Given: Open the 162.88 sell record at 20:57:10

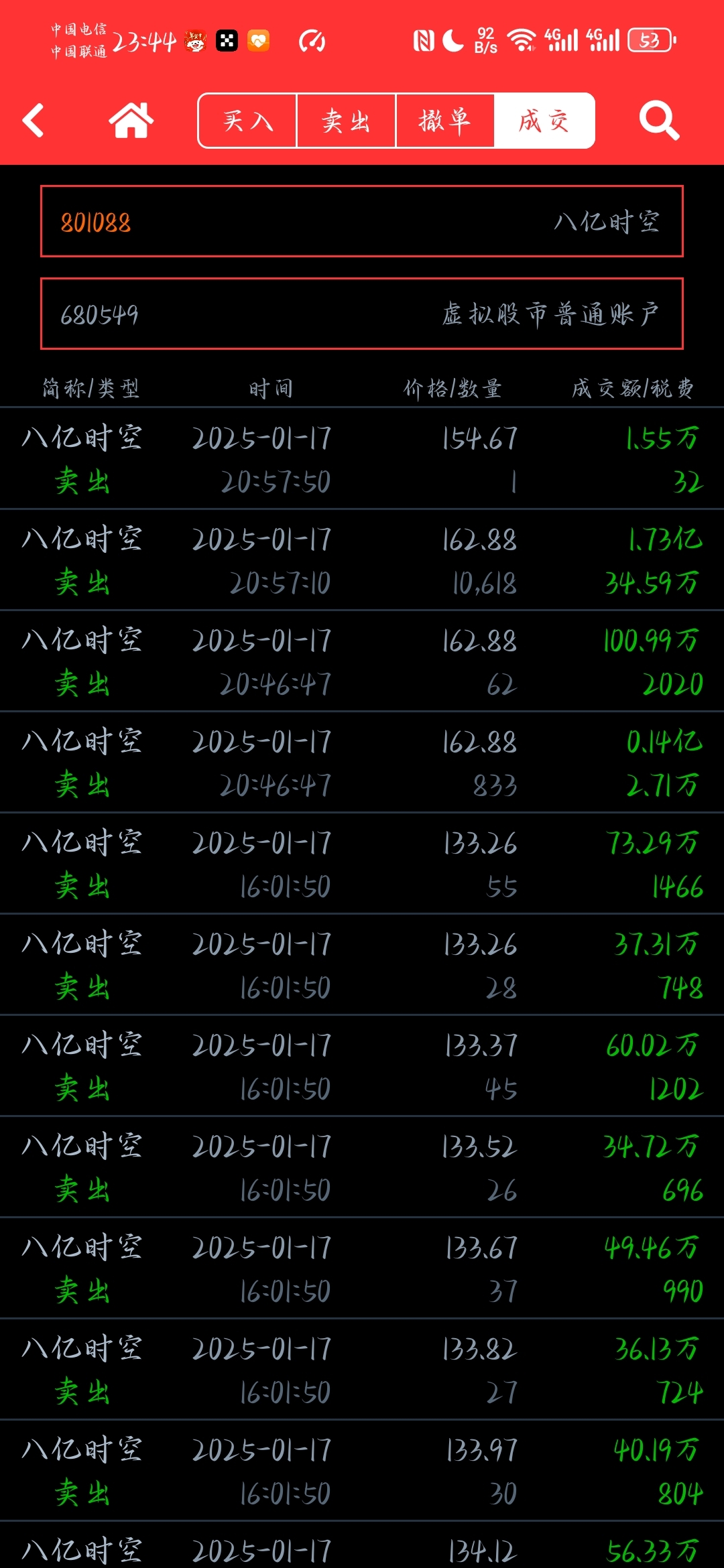Looking at the screenshot, I should pyautogui.click(x=362, y=560).
